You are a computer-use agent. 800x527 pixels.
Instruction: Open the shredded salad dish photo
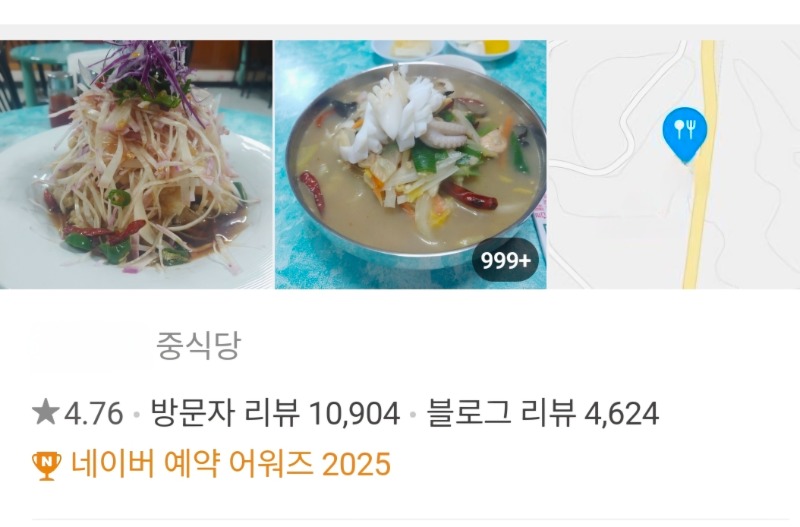tap(136, 165)
